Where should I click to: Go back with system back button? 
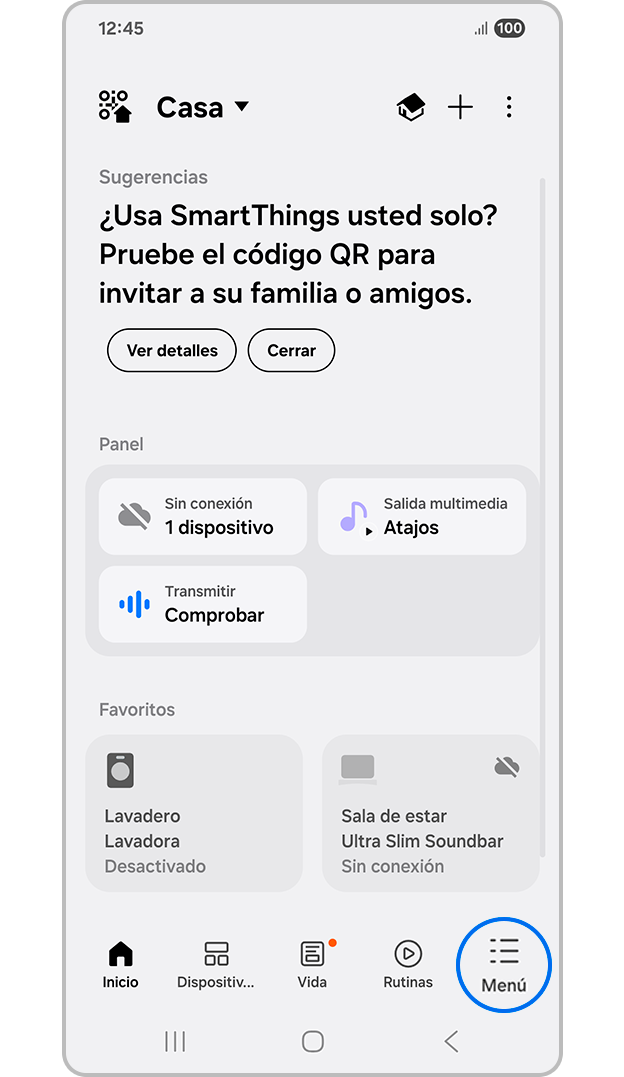coord(451,1042)
